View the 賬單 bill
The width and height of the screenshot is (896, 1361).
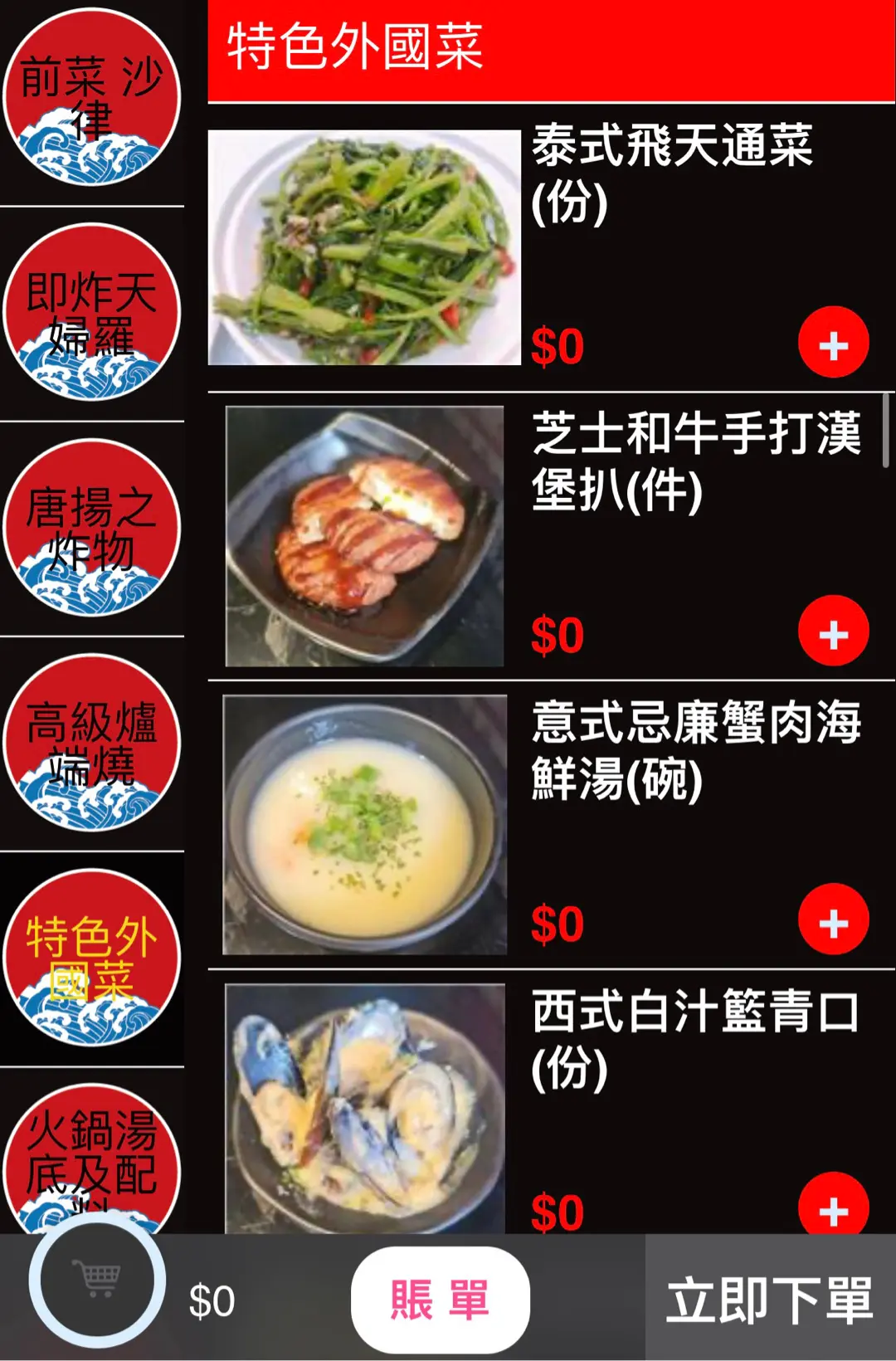(440, 1300)
